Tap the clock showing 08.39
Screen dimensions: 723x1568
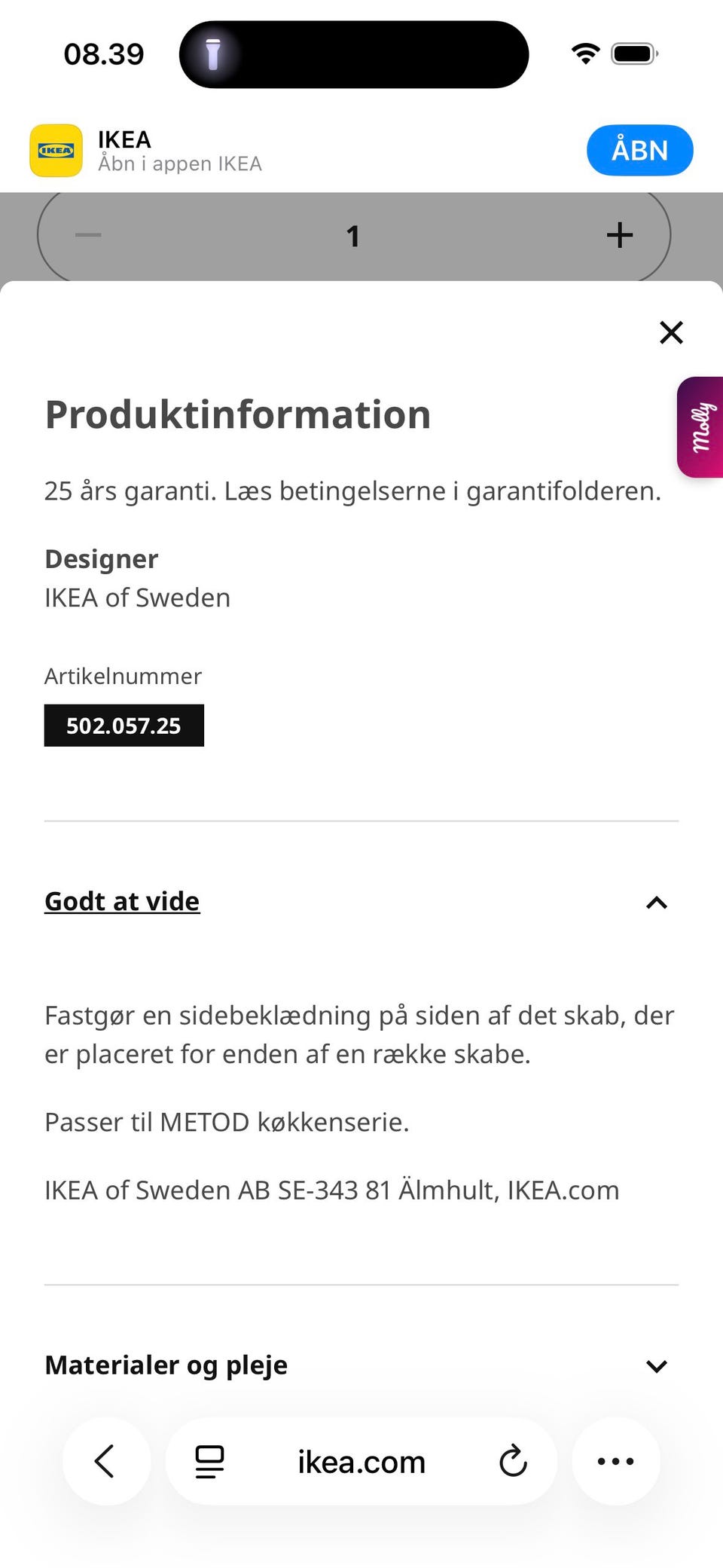pyautogui.click(x=105, y=53)
